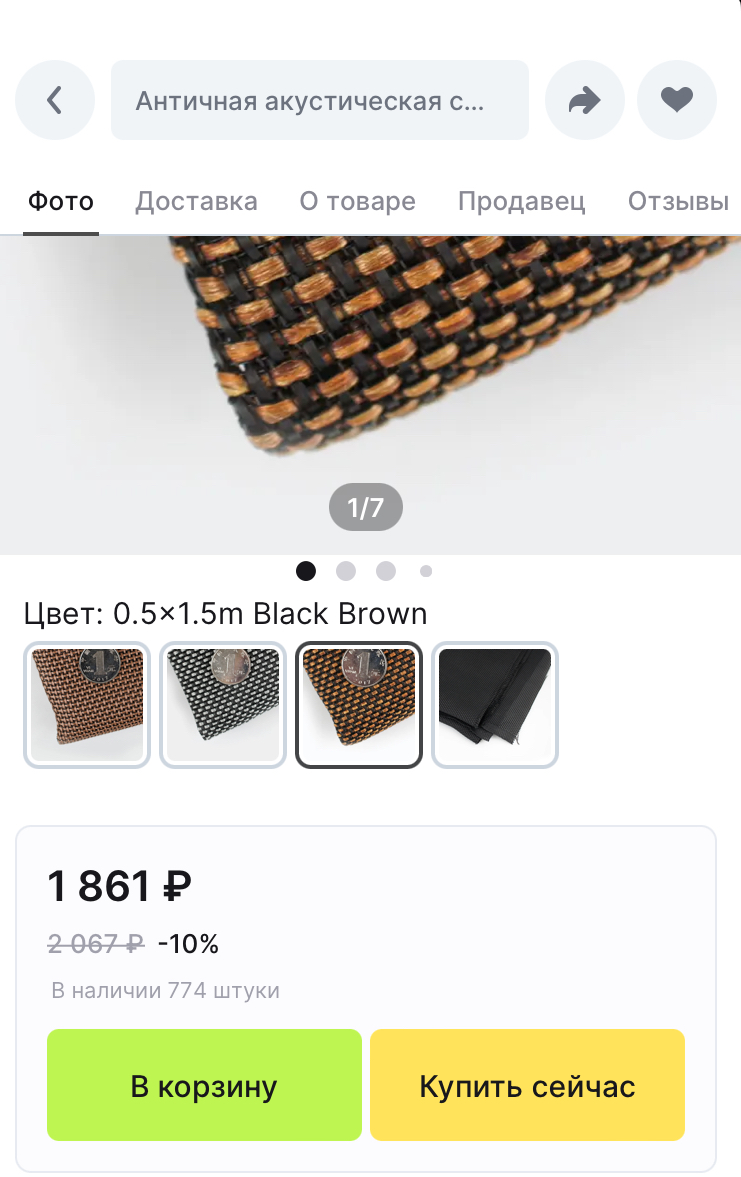The image size is (741, 1177).
Task: Switch to the О товаре tab
Action: click(x=357, y=201)
